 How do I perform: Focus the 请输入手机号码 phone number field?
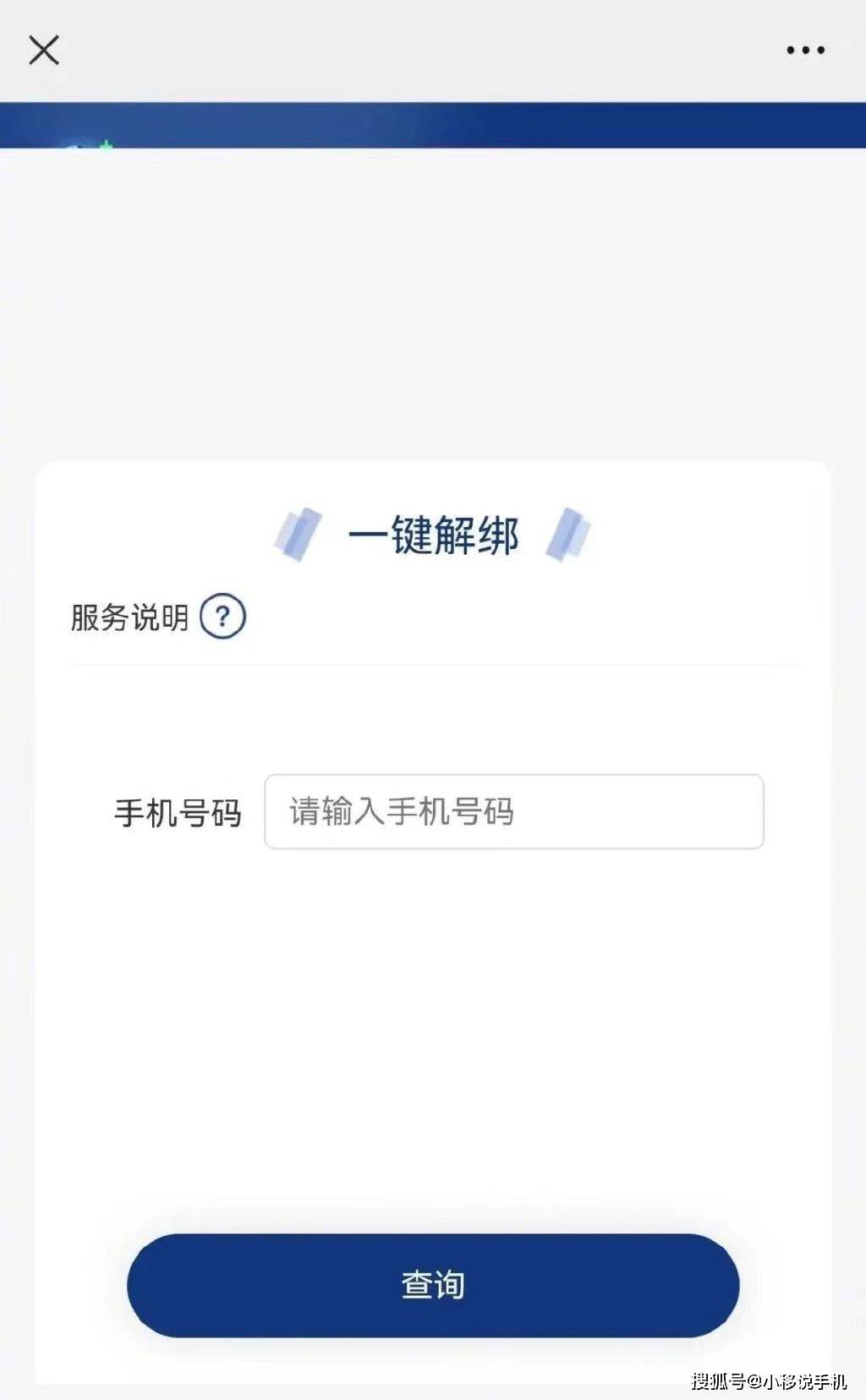513,811
